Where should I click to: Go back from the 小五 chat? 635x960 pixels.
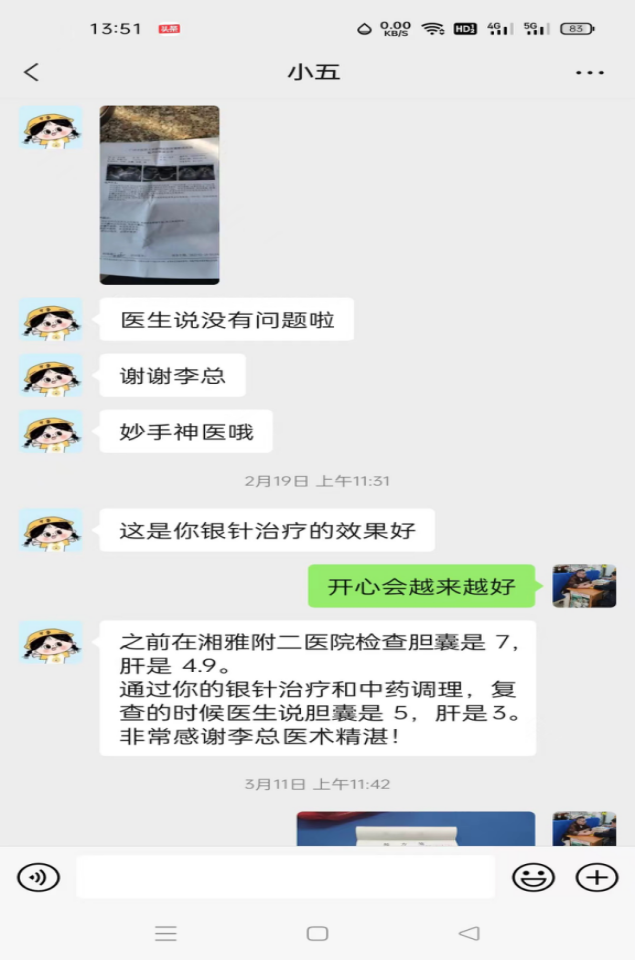(32, 72)
